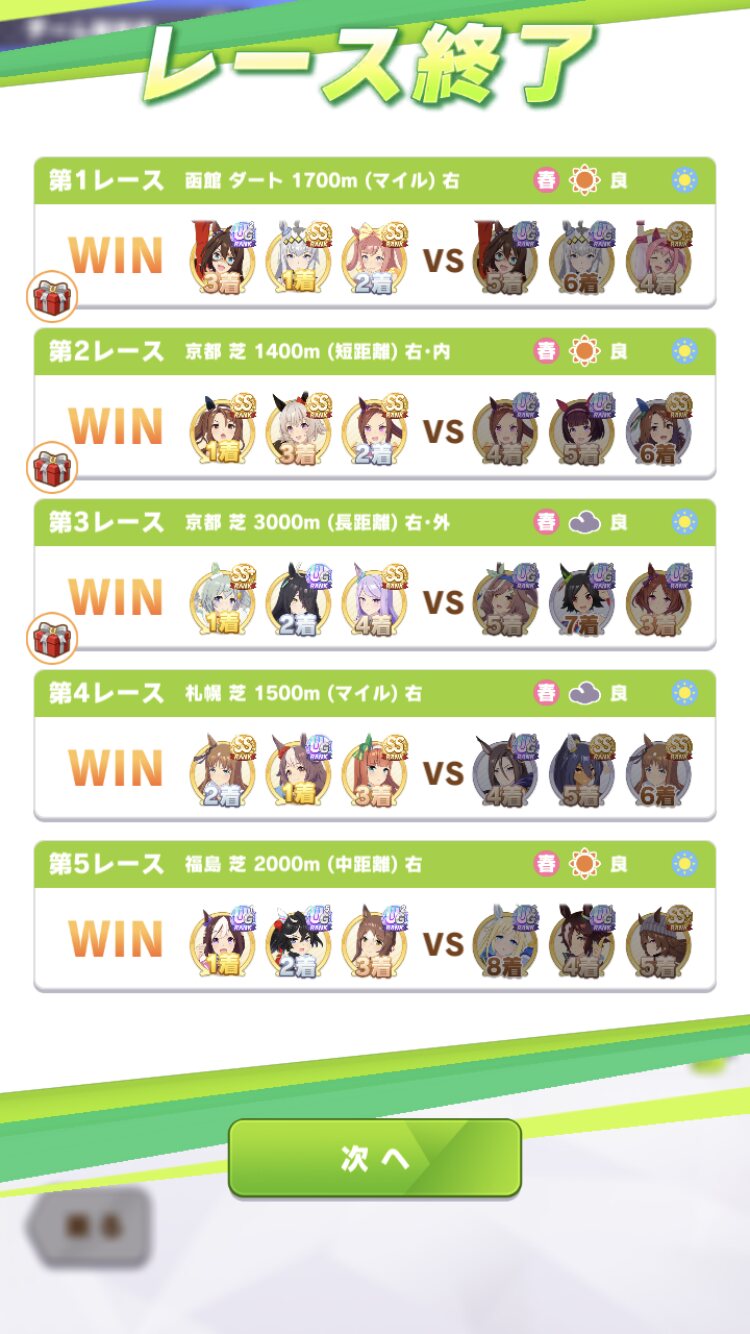Tap the 次へ button to continue
This screenshot has height=1334, width=750.
point(375,1158)
